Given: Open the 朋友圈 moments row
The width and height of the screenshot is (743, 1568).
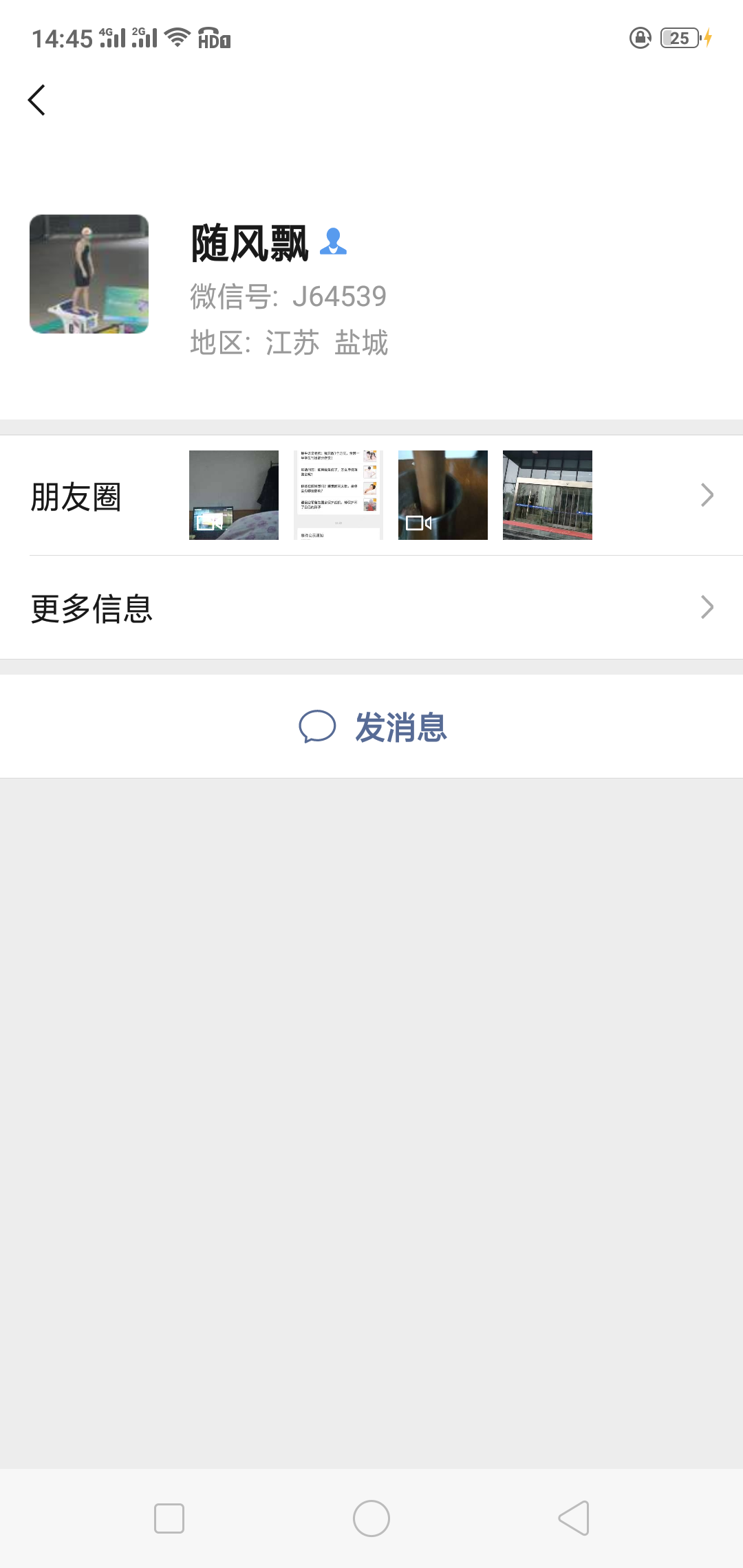Looking at the screenshot, I should pos(371,495).
